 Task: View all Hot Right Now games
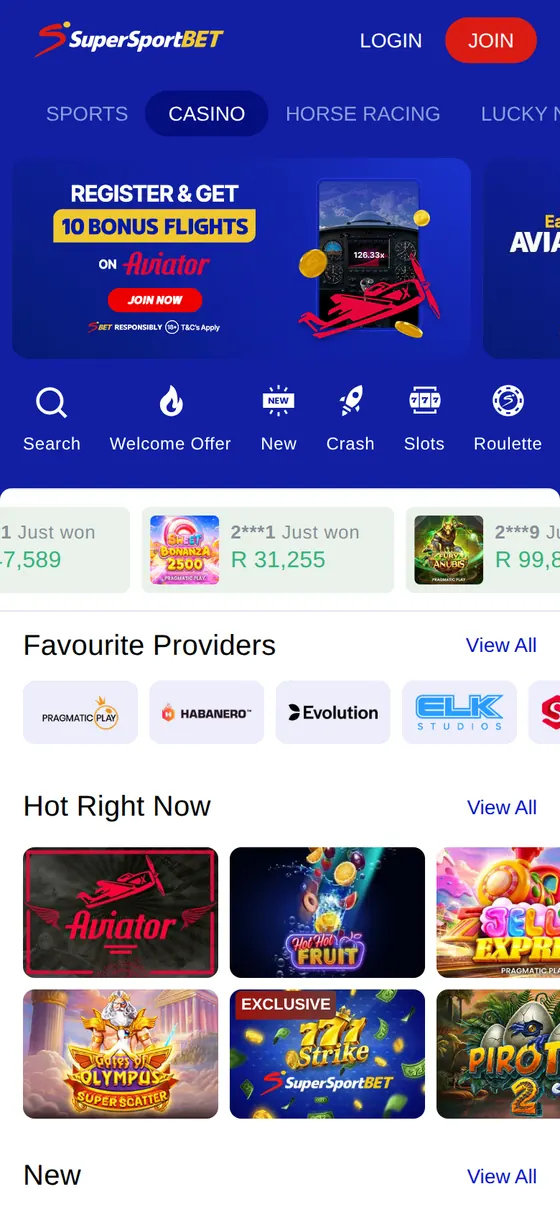tap(502, 808)
